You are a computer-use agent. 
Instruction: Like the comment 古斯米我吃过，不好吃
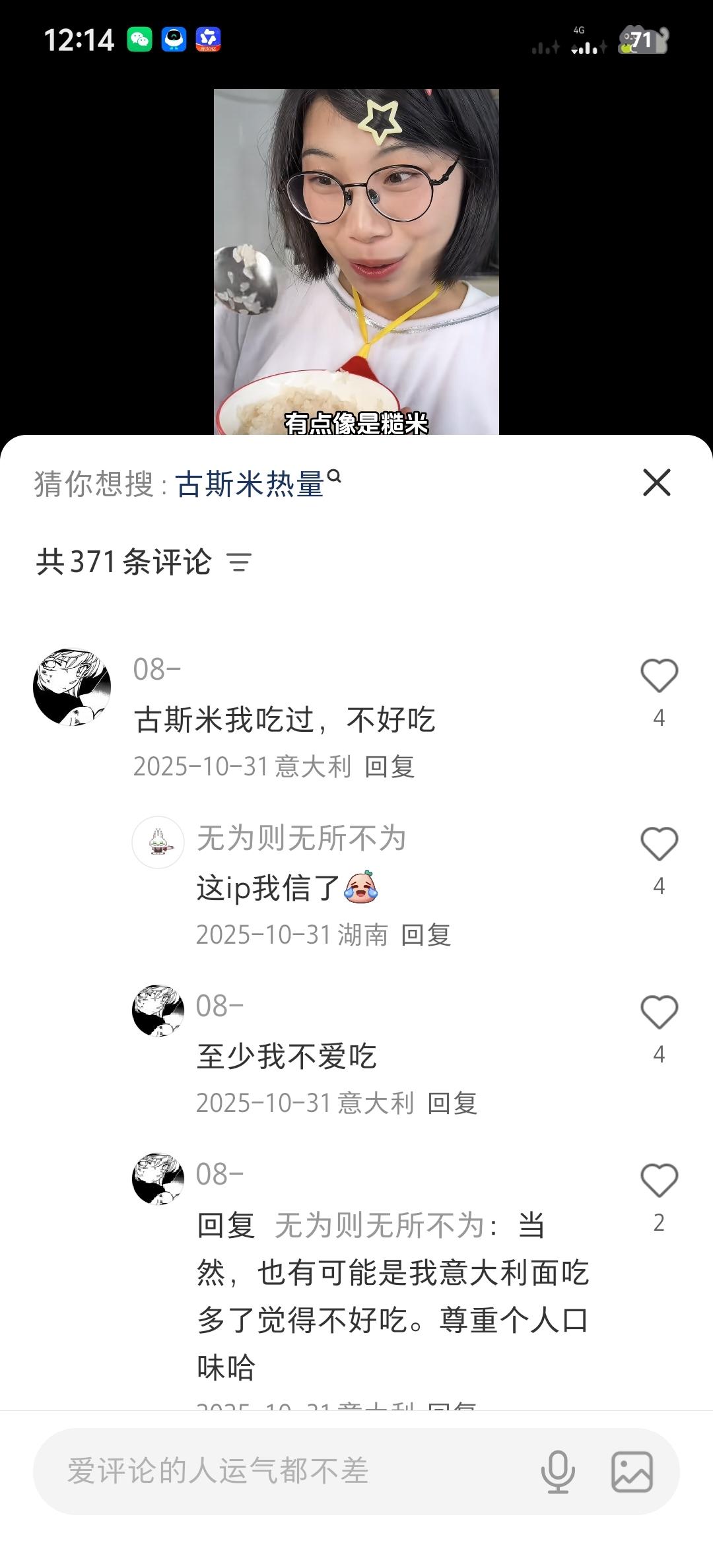(x=660, y=674)
